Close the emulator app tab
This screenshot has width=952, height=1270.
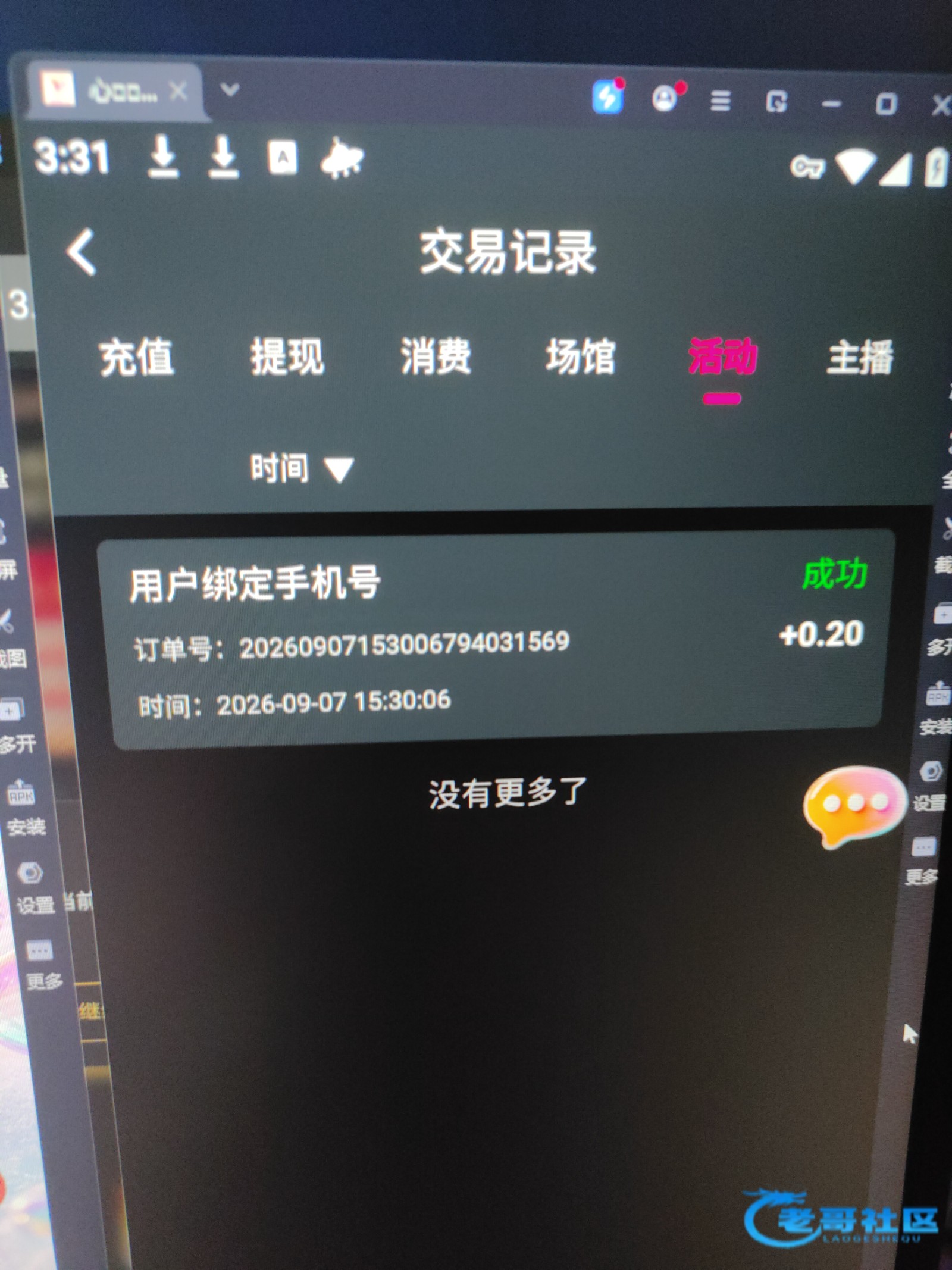pyautogui.click(x=178, y=91)
